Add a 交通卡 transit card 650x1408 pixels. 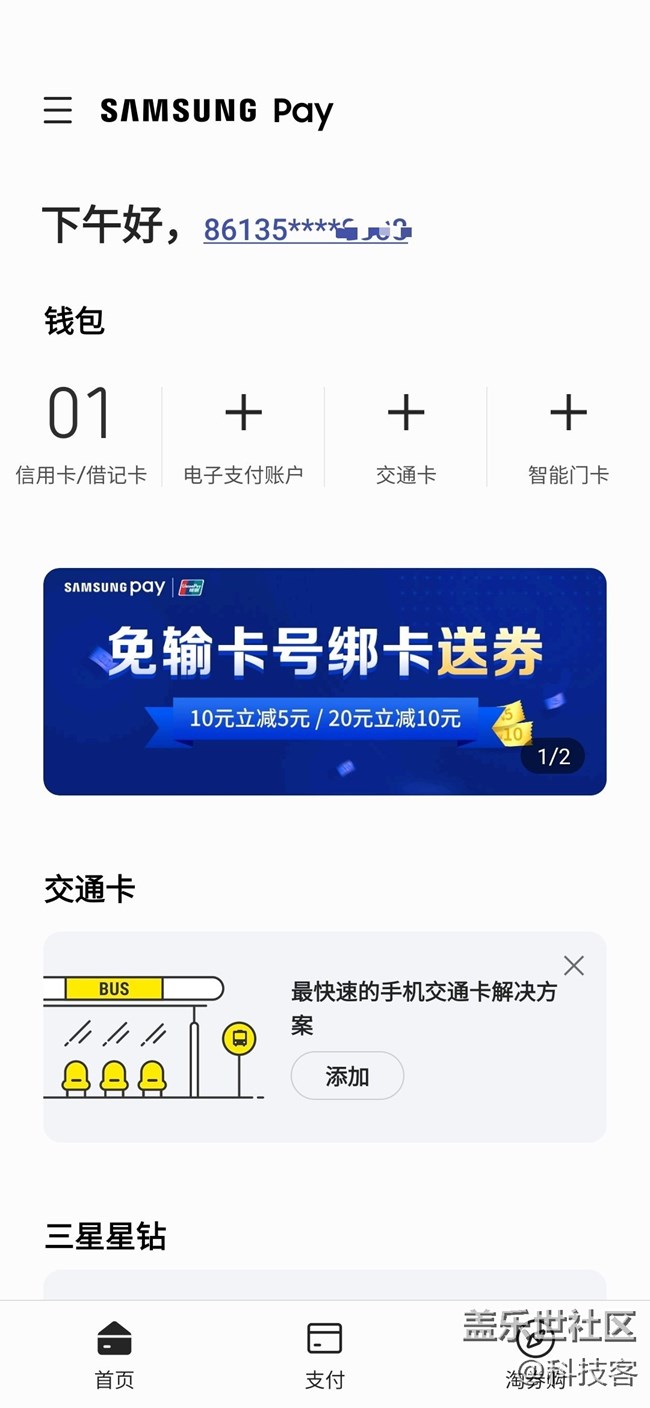coord(406,437)
